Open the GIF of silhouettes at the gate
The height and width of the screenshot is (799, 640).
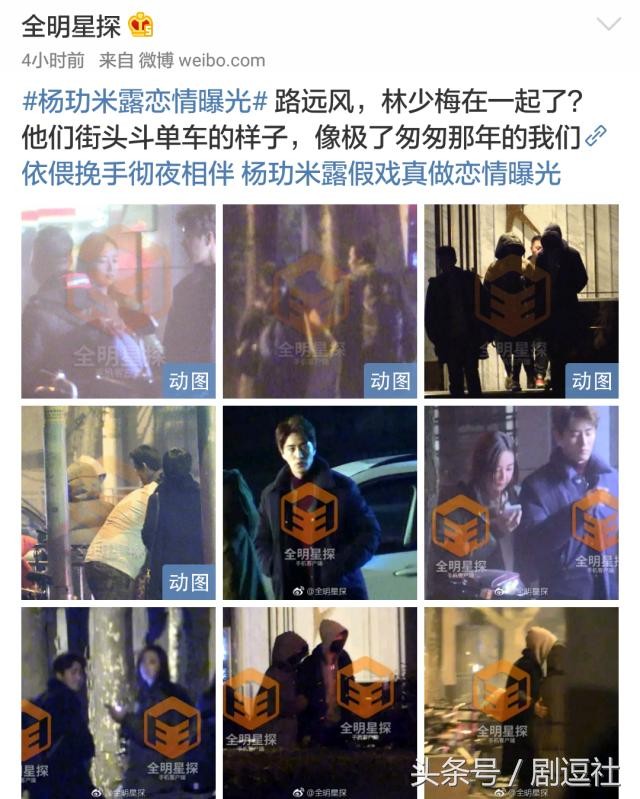520,301
